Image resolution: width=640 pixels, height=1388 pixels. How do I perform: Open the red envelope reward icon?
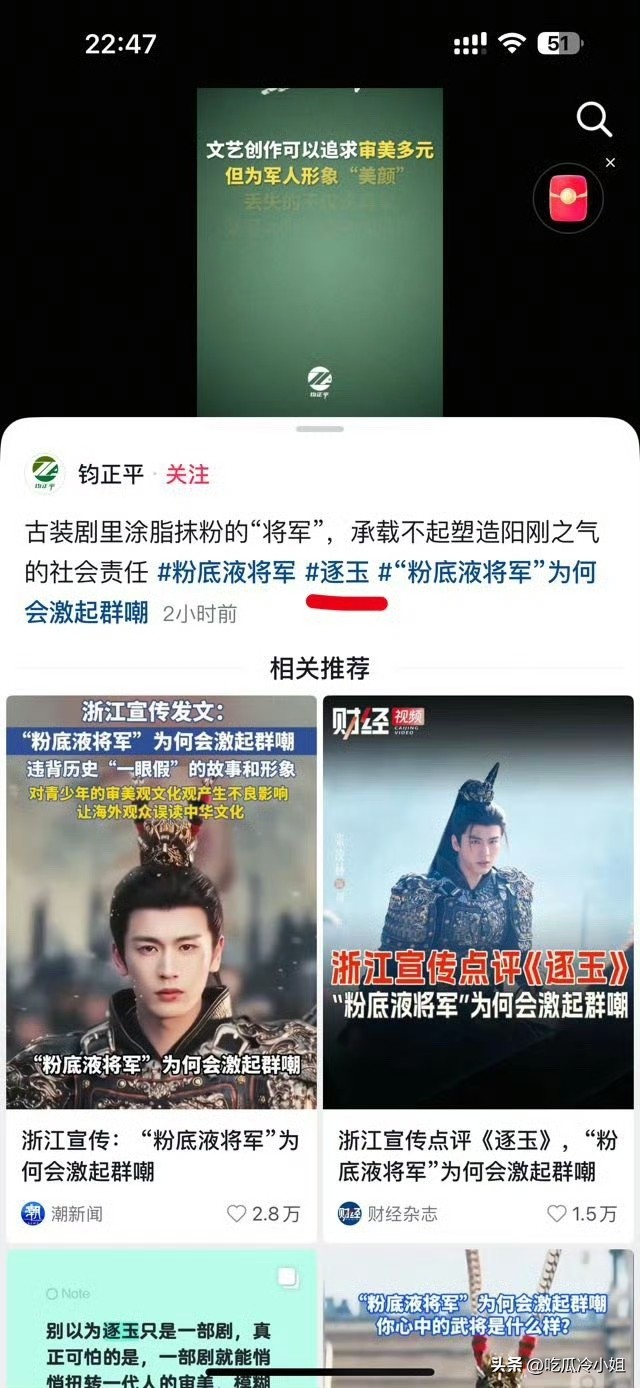click(x=568, y=198)
